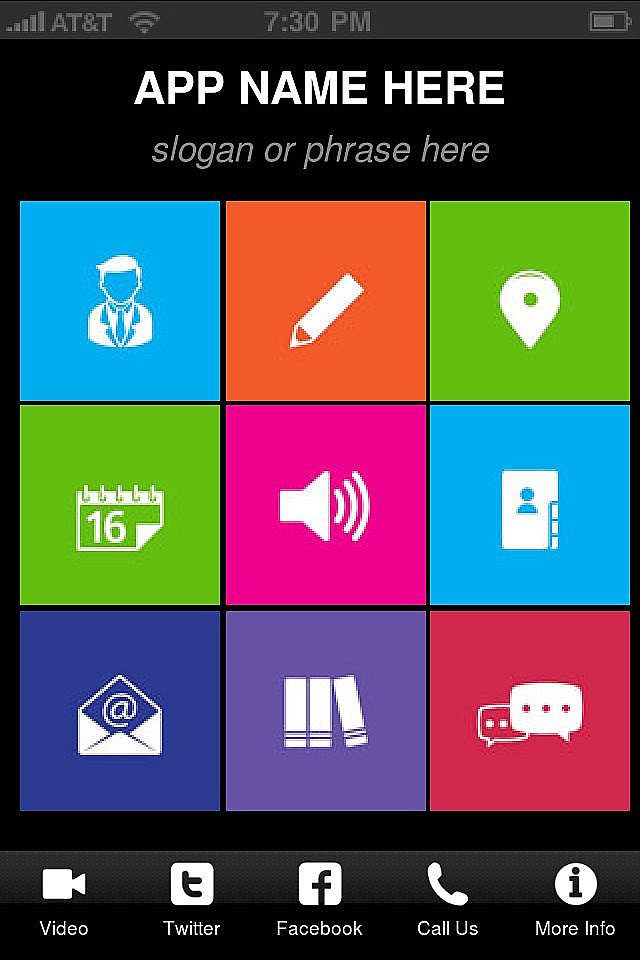Screen dimensions: 640x960
Task: Open the red chat bubbles tile
Action: 530,711
